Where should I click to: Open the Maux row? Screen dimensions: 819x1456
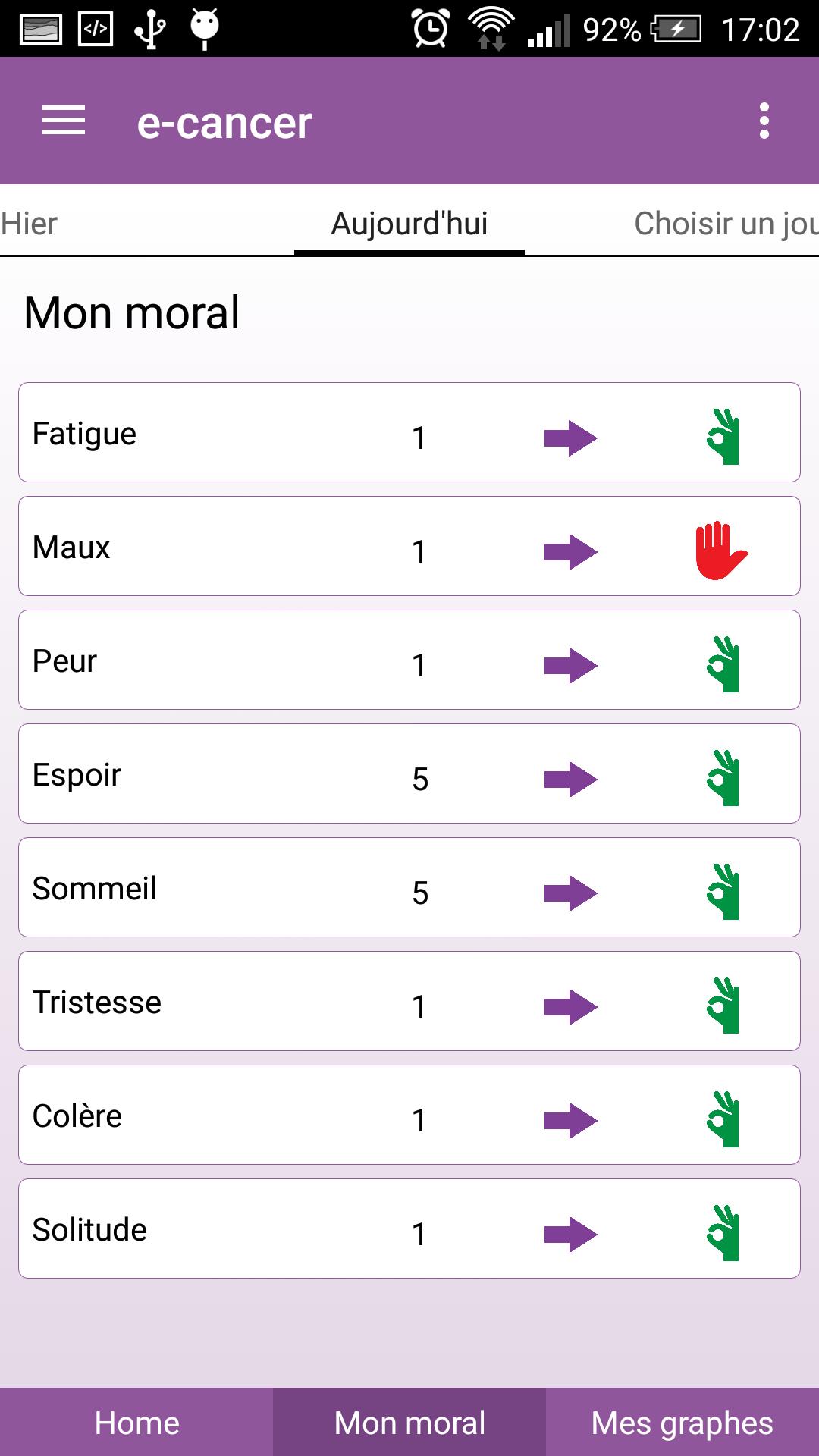(409, 546)
